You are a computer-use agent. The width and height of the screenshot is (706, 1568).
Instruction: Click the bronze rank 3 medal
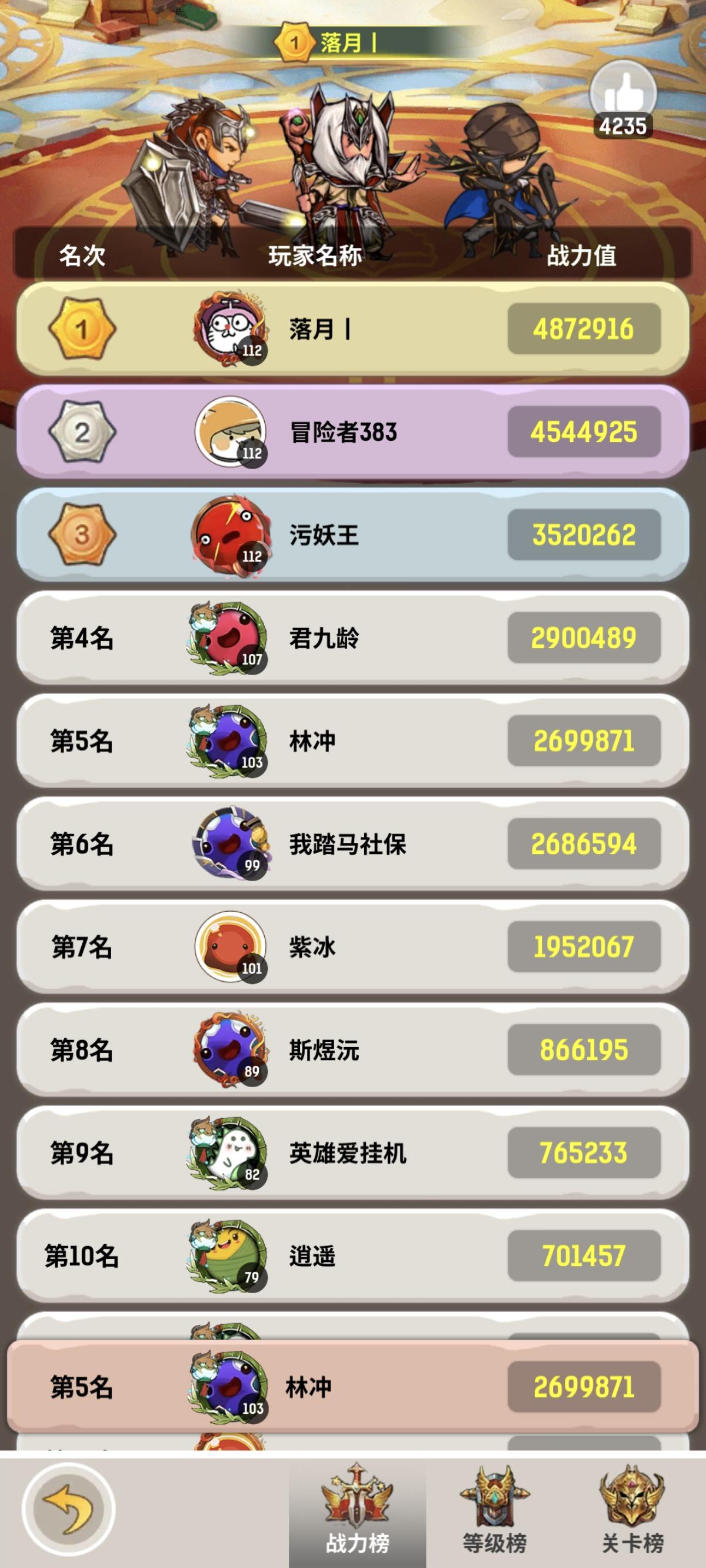82,534
